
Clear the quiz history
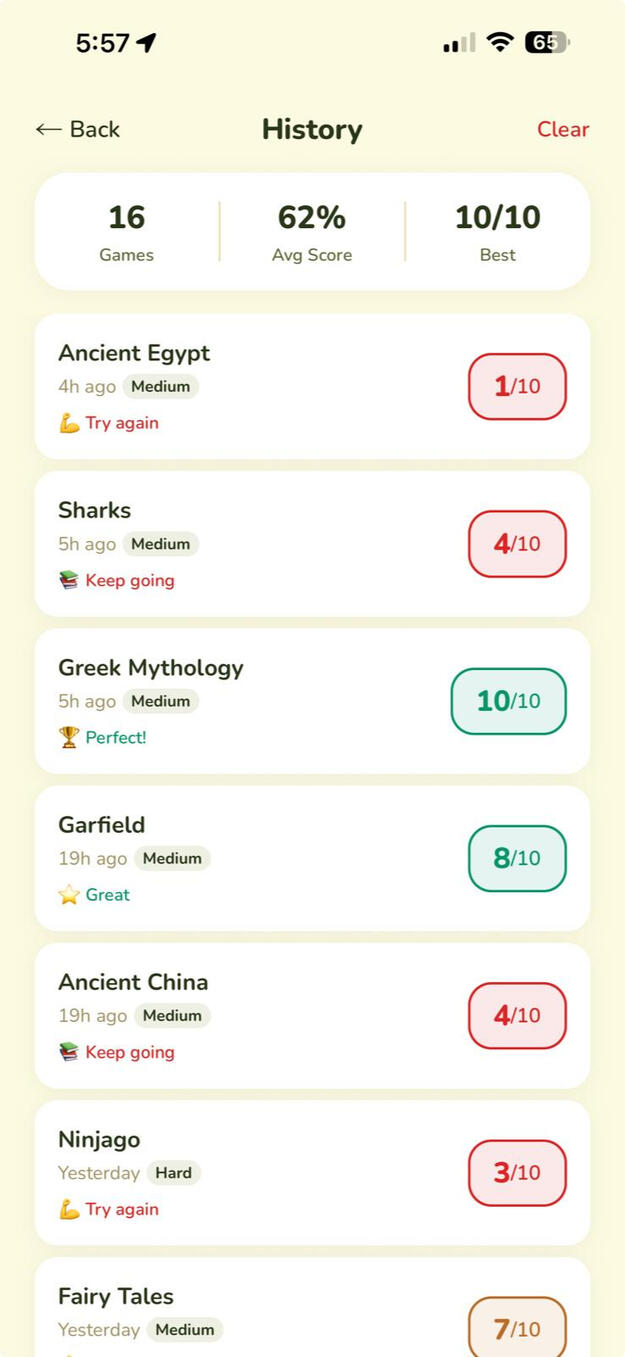pos(562,129)
